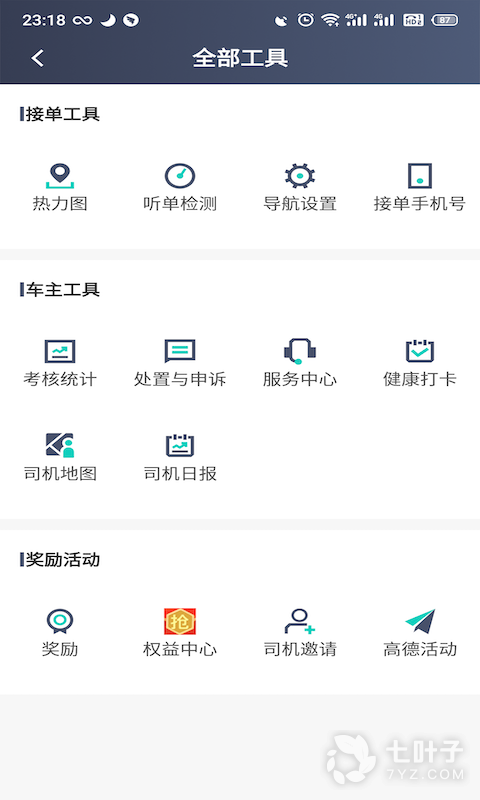Open 考核统计 statistics
480x800 pixels.
click(x=60, y=363)
